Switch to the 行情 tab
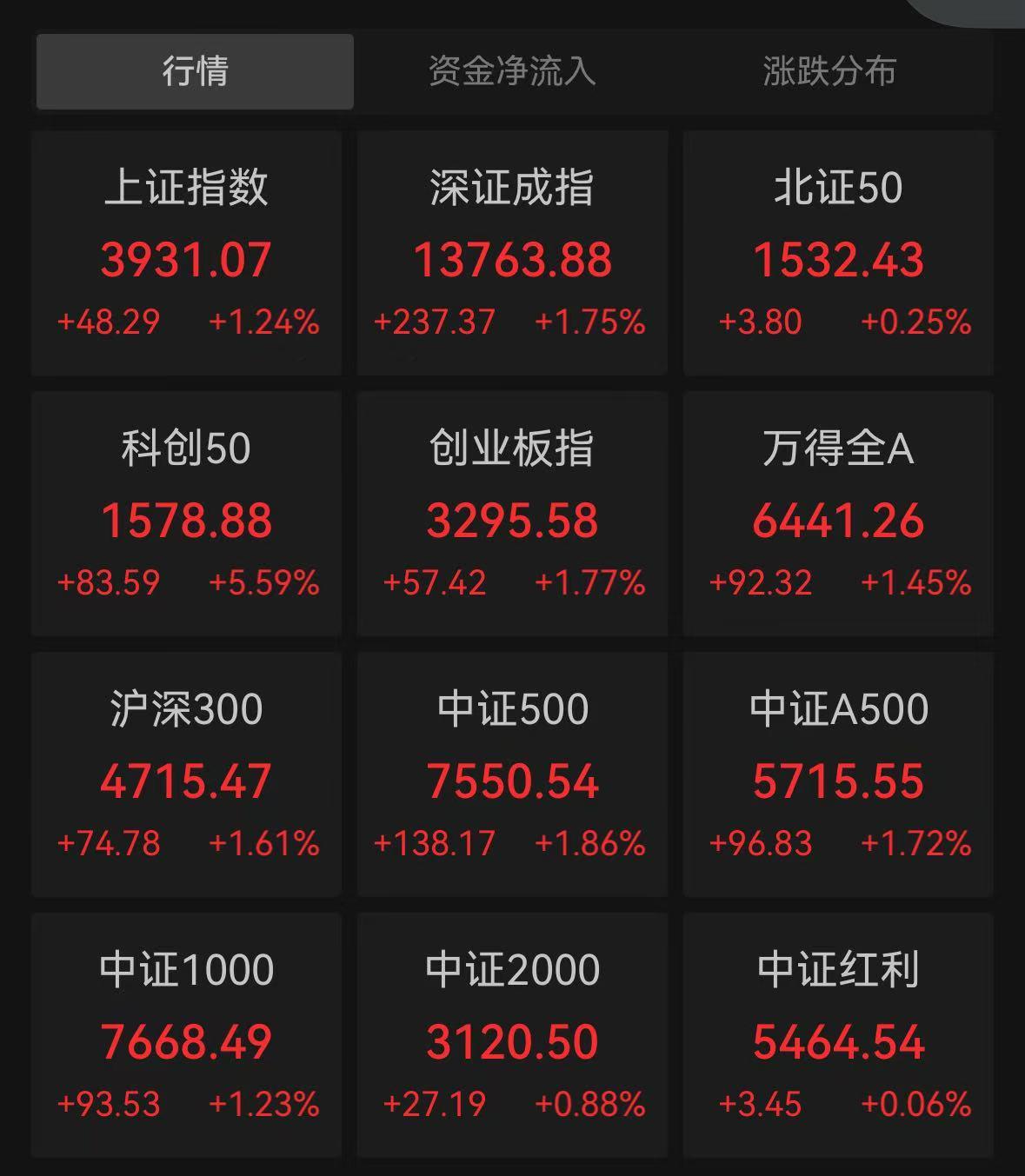Screen dimensions: 1025x1176 195,71
